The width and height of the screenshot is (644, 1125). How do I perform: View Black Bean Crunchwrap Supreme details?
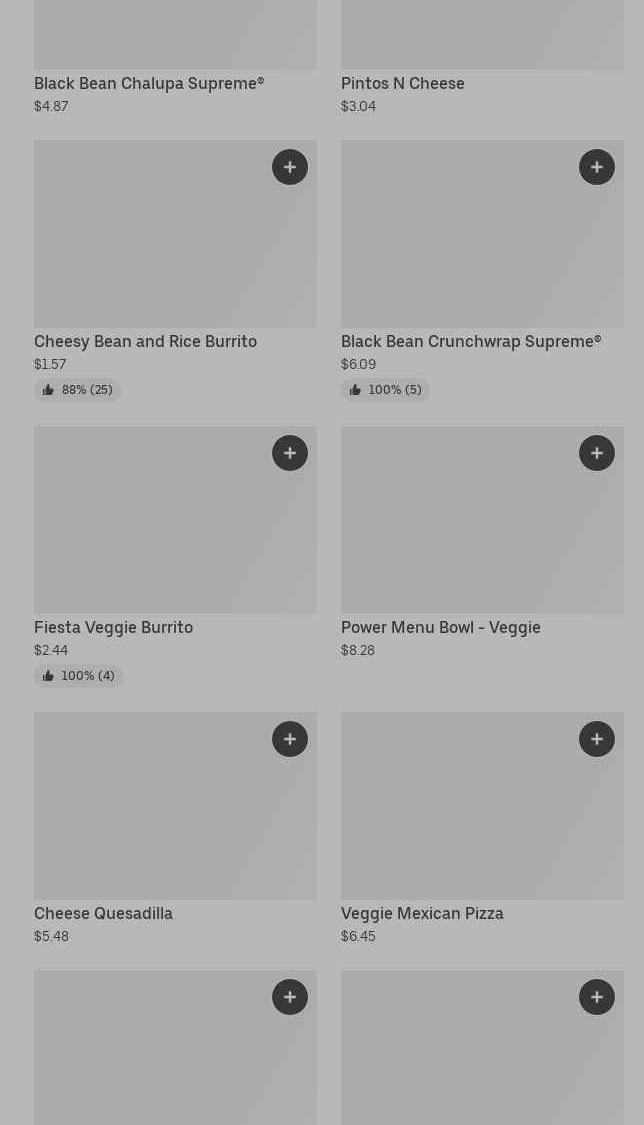(470, 342)
